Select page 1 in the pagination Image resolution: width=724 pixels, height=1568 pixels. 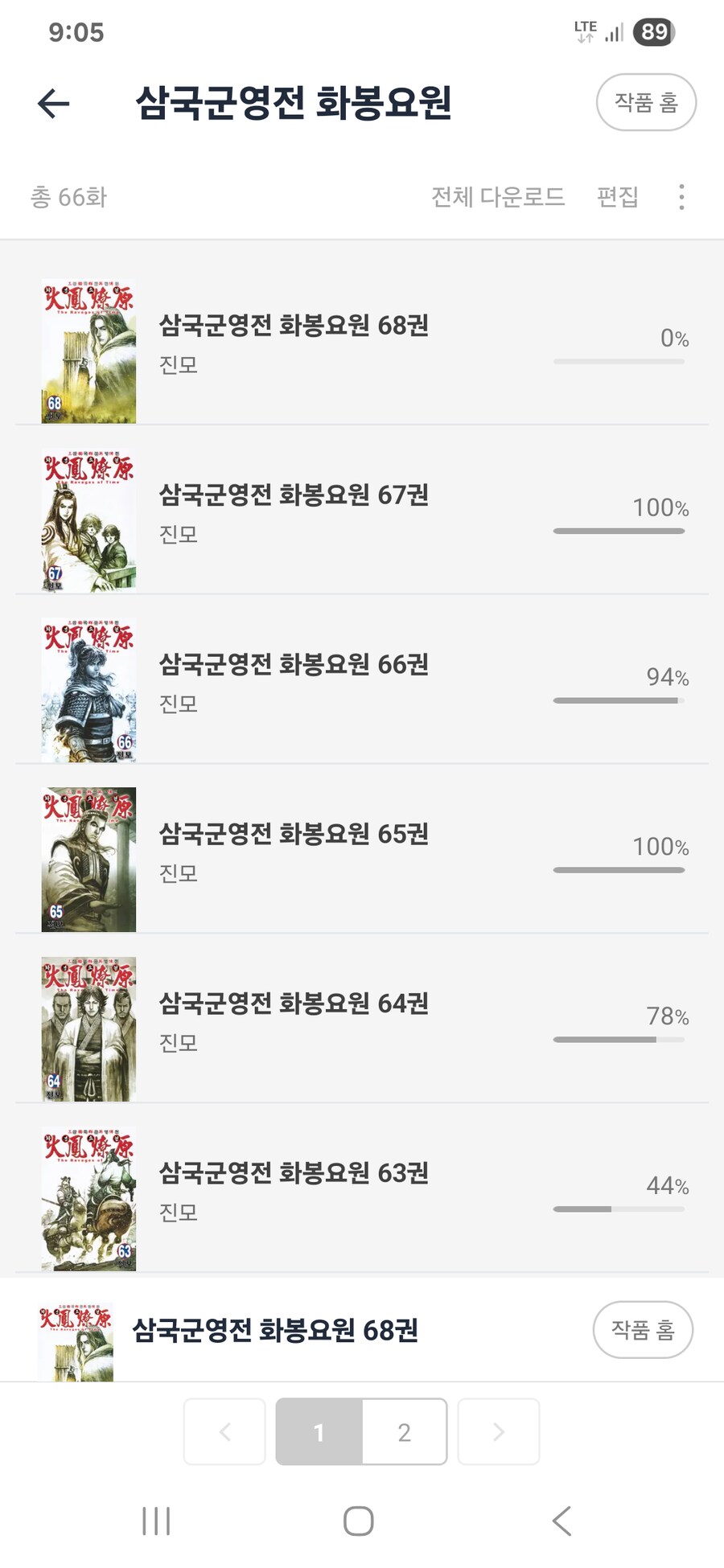(x=319, y=1432)
